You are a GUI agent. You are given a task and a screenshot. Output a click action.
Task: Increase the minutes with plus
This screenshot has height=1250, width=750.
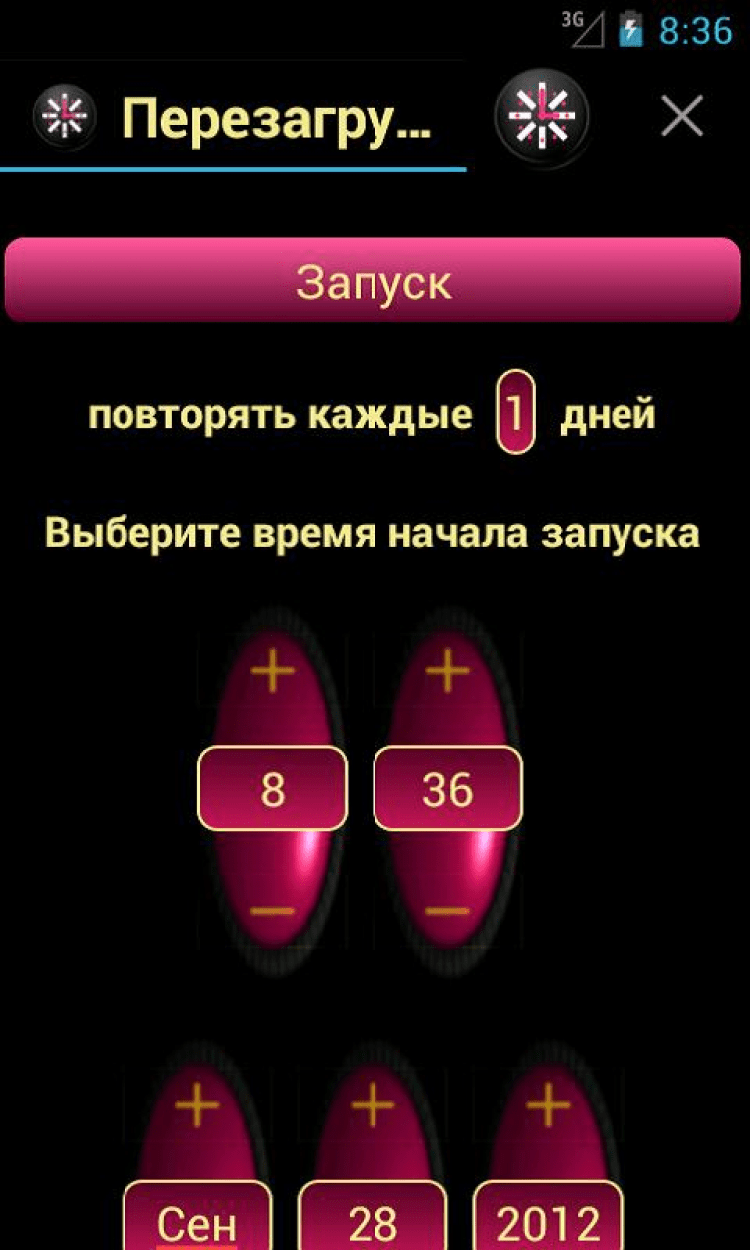click(448, 672)
